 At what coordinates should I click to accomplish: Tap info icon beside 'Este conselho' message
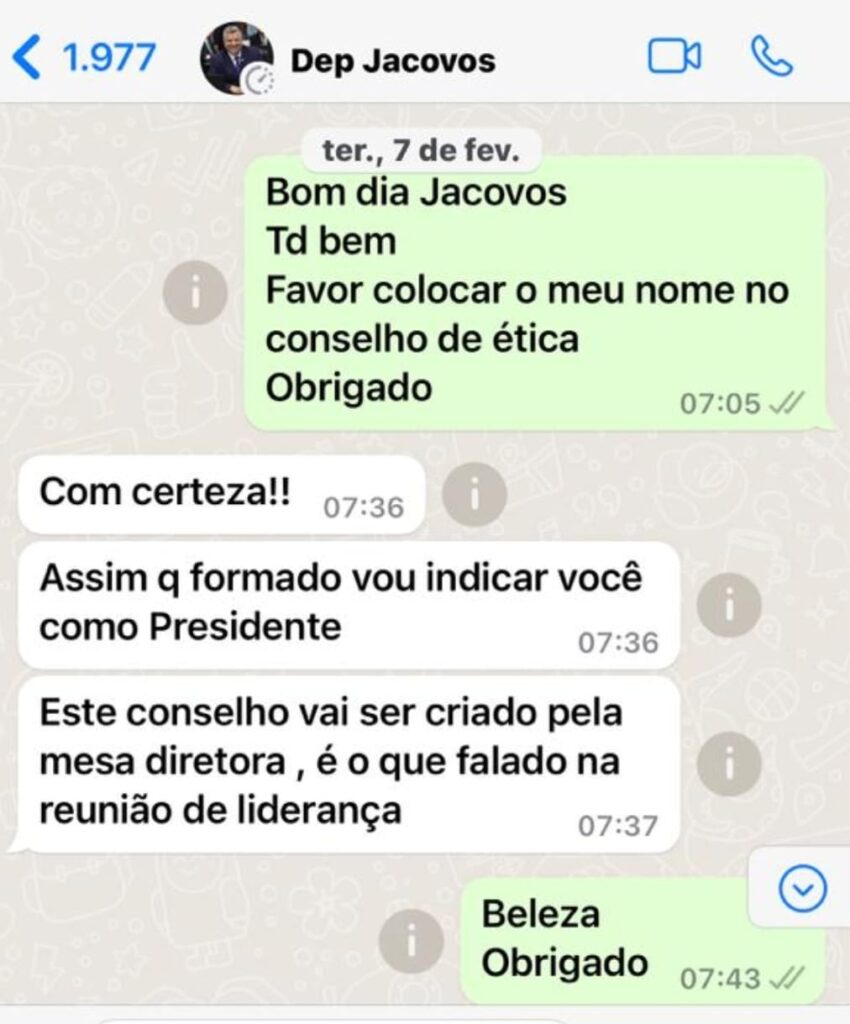(729, 764)
